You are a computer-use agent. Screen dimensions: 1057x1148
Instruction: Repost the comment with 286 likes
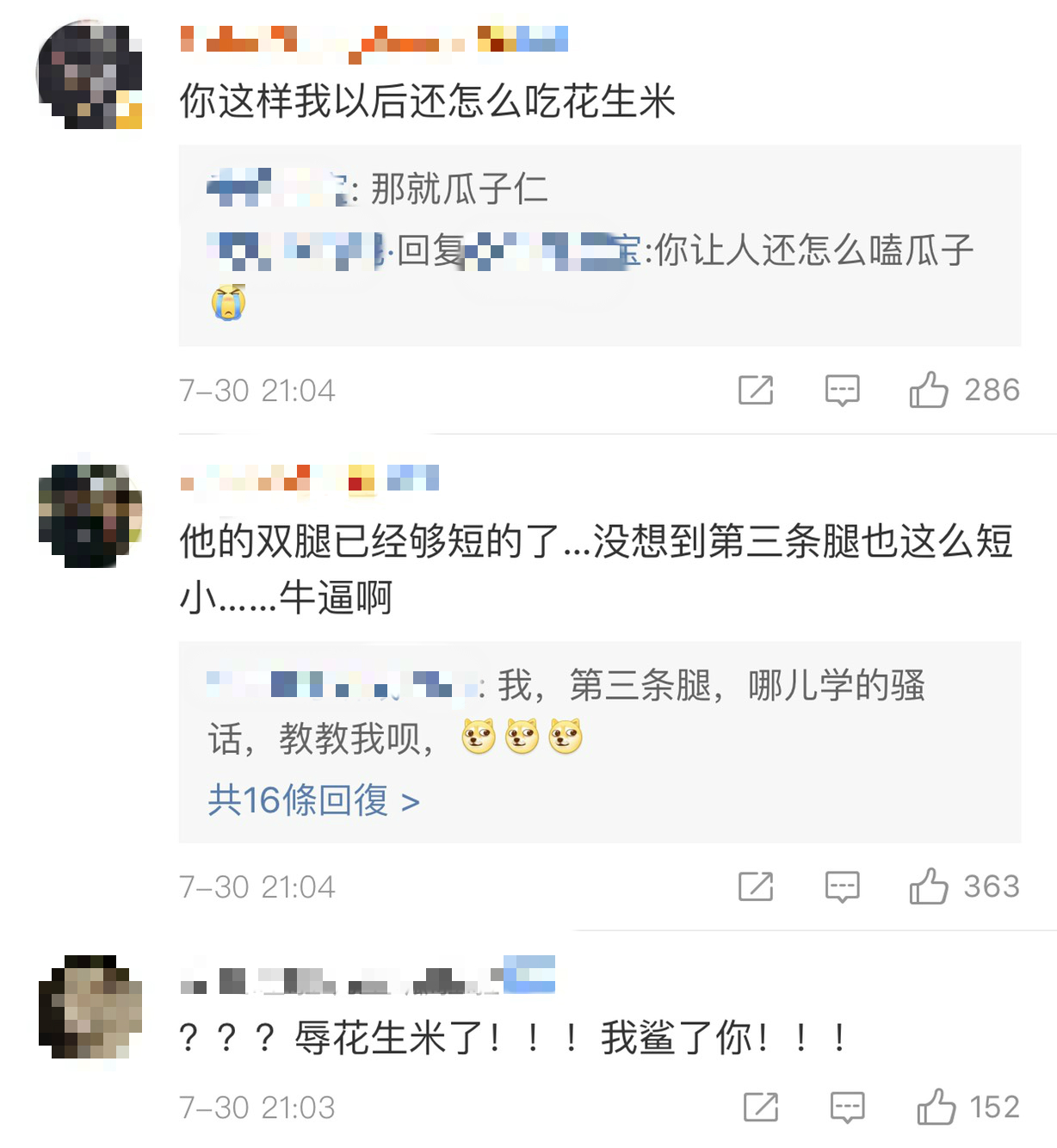756,390
